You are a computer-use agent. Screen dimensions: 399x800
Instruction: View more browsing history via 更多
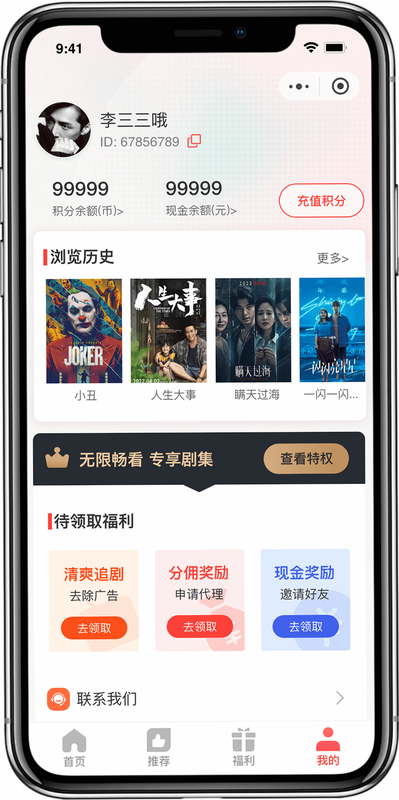333,259
